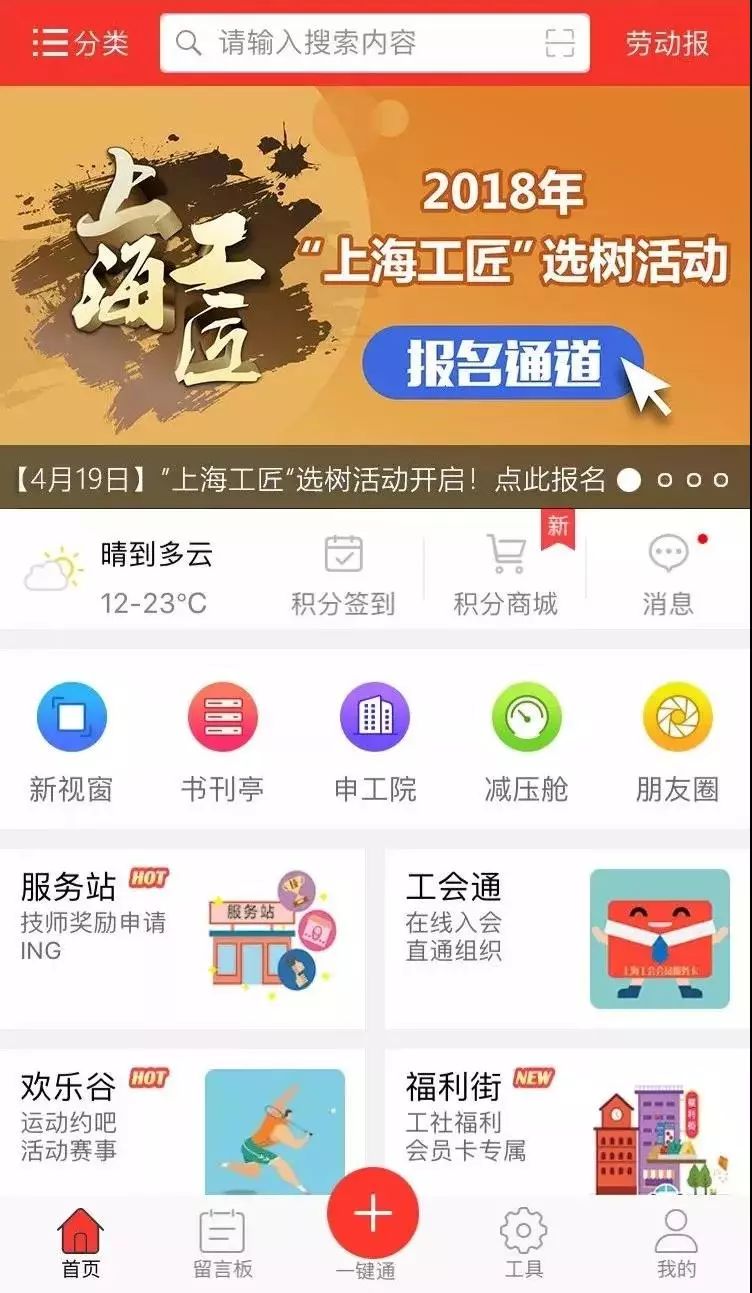Open the 申工院 shortcut
752x1293 pixels.
click(x=375, y=740)
